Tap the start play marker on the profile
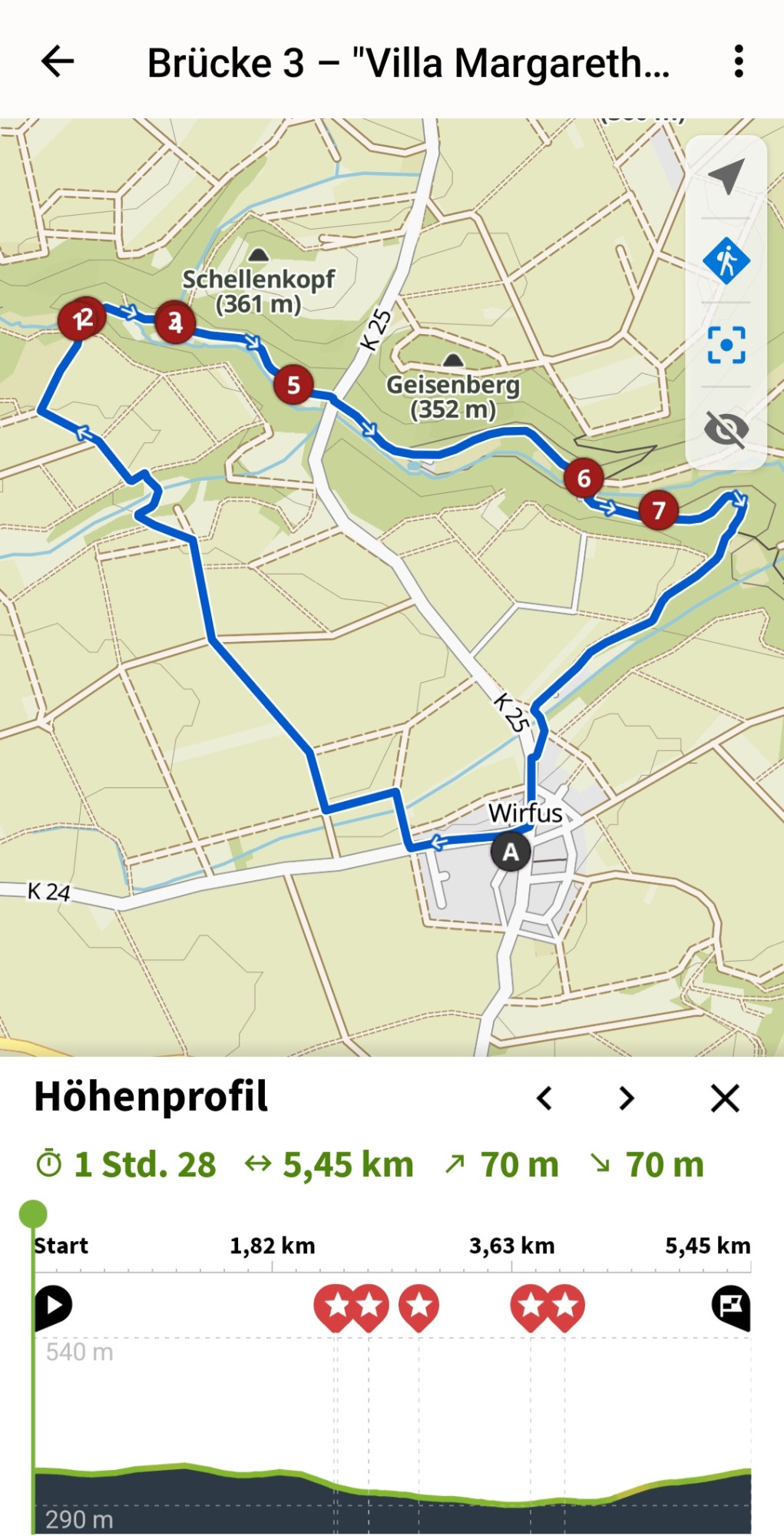This screenshot has width=784, height=1536. (x=53, y=1306)
